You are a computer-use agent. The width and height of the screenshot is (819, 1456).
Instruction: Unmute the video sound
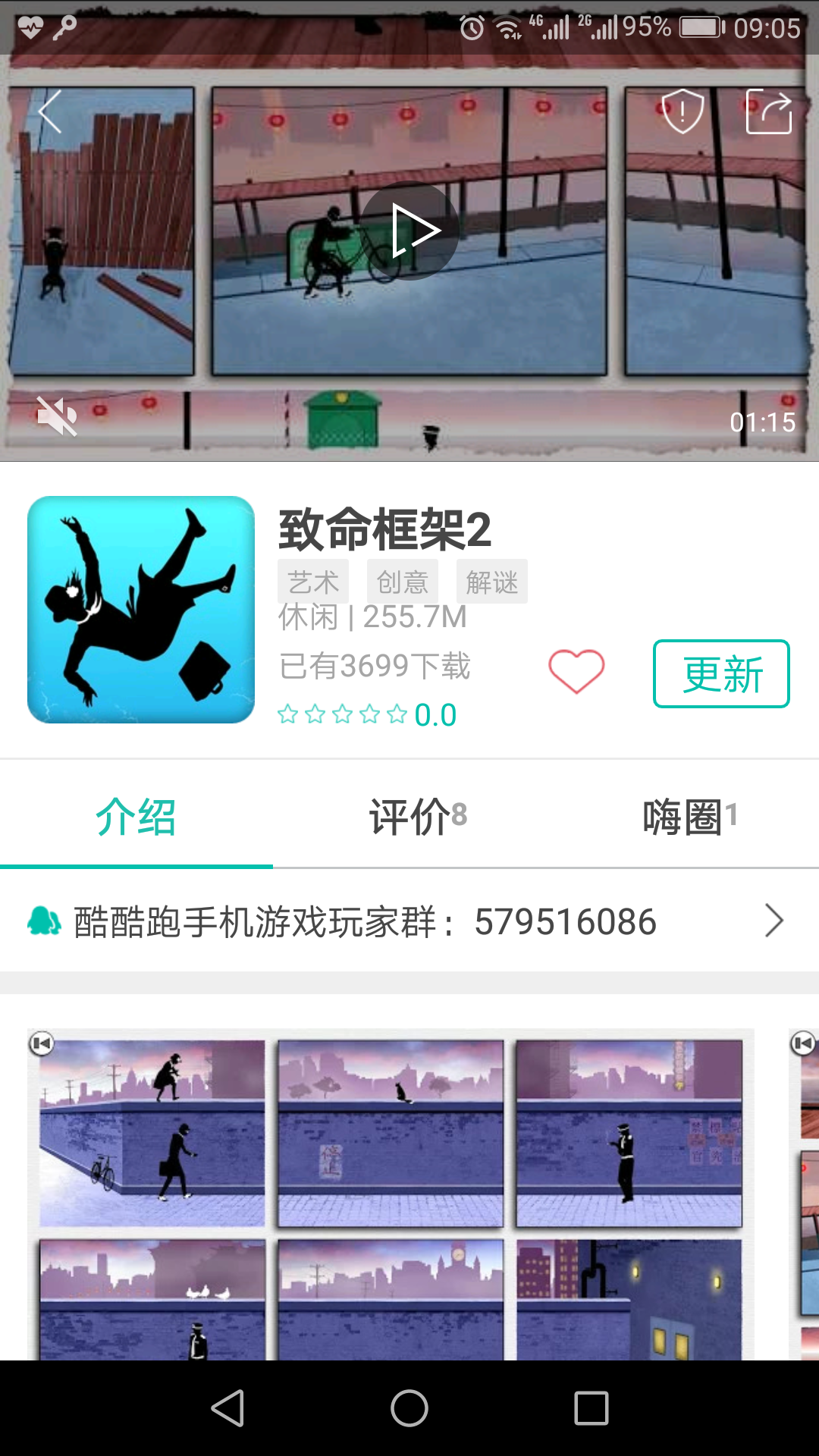58,416
